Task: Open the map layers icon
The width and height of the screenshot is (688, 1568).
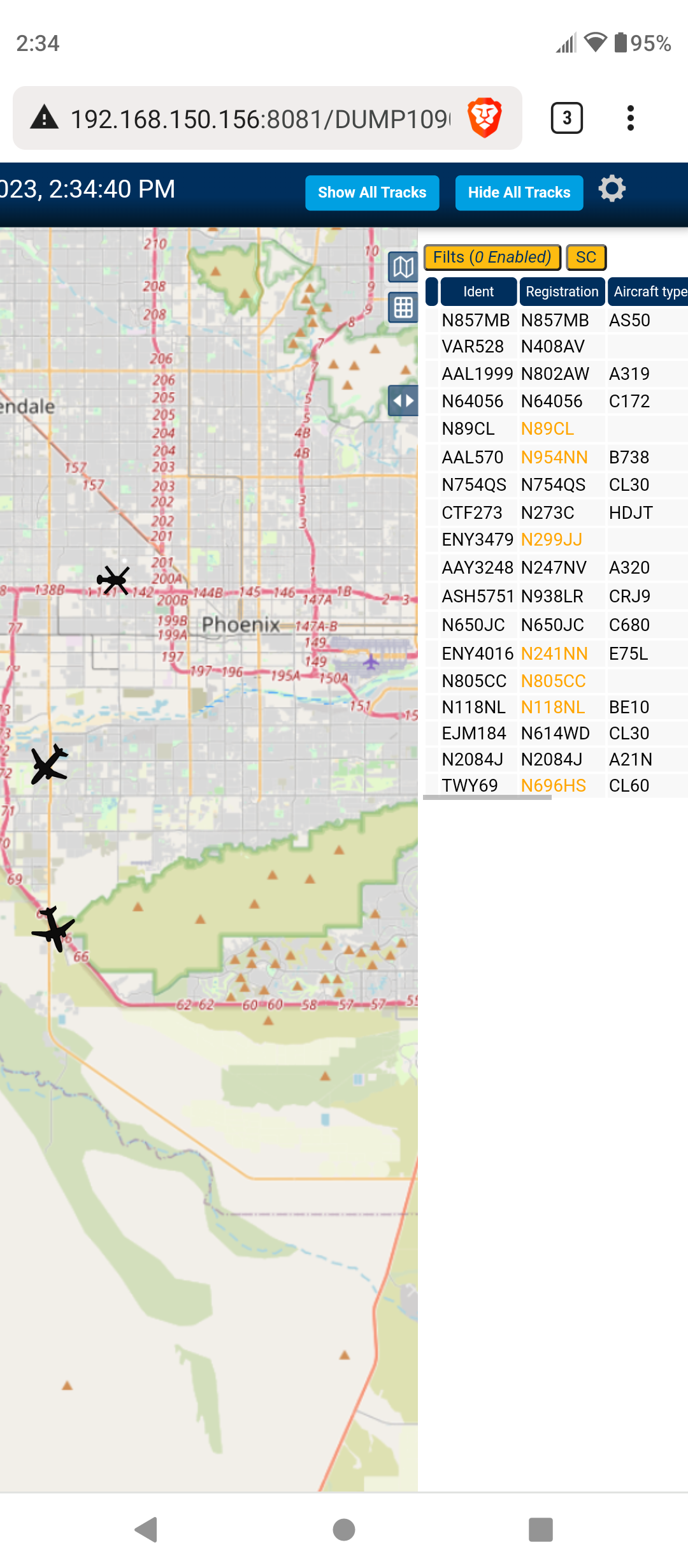Action: 403,267
